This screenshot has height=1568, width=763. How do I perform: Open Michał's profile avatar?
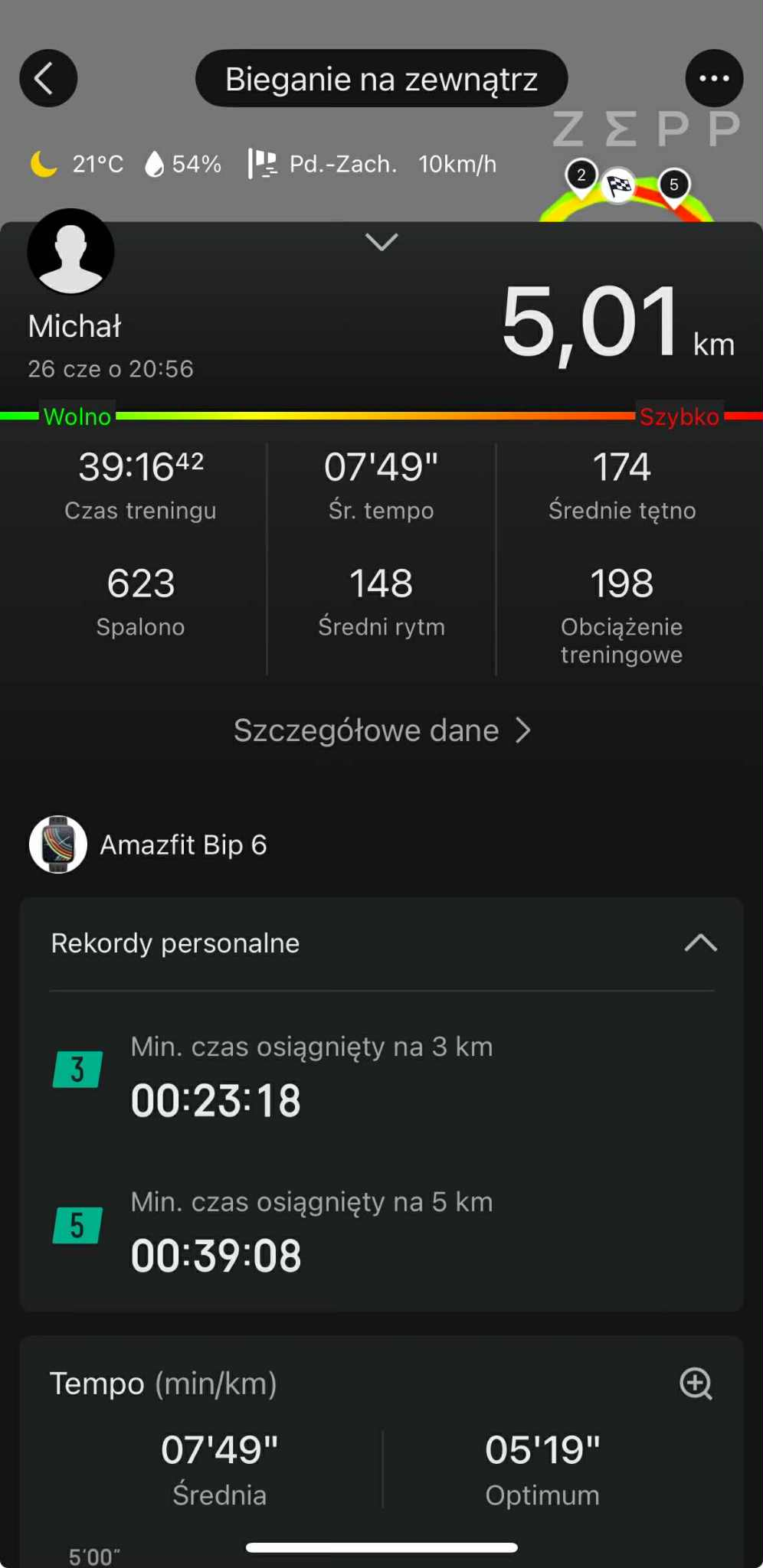pyautogui.click(x=70, y=251)
